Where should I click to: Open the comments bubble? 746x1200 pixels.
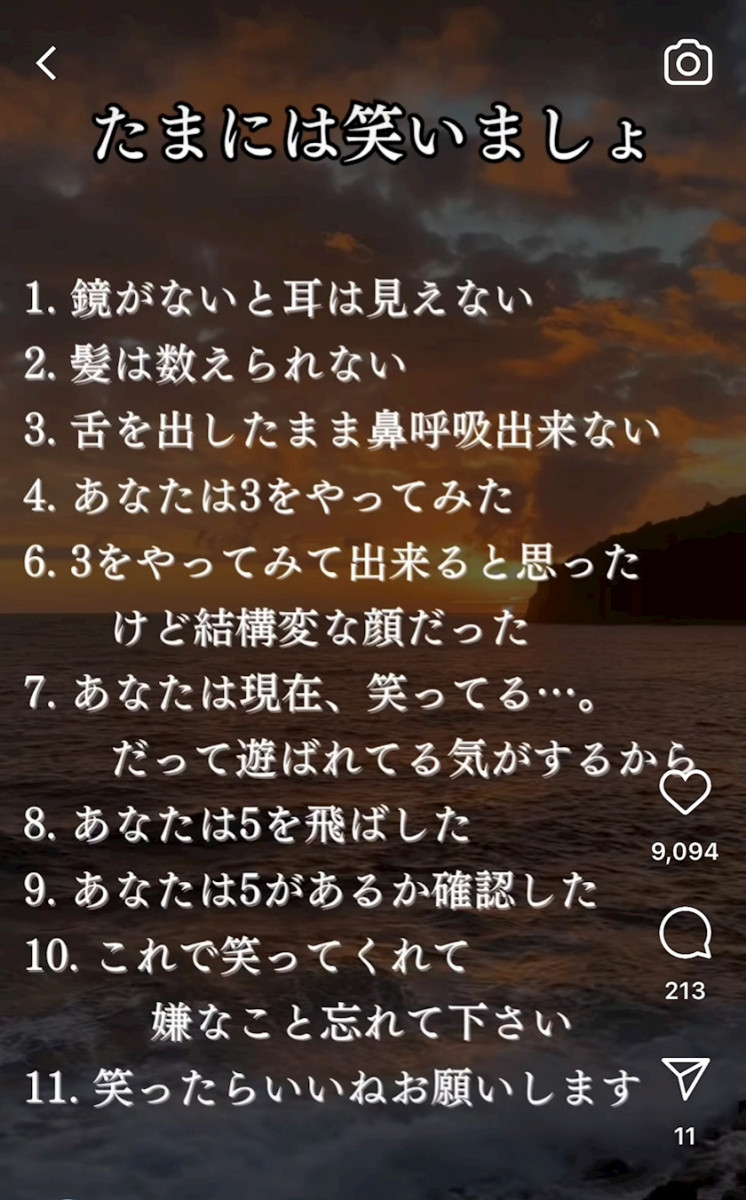686,937
